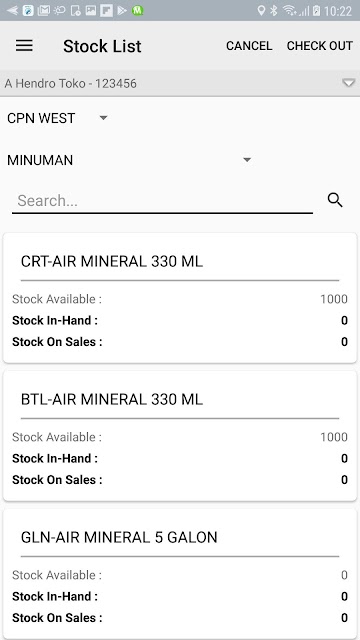
Task: Select the BTL-AIR MINERAL 330 ML card
Action: [180, 436]
